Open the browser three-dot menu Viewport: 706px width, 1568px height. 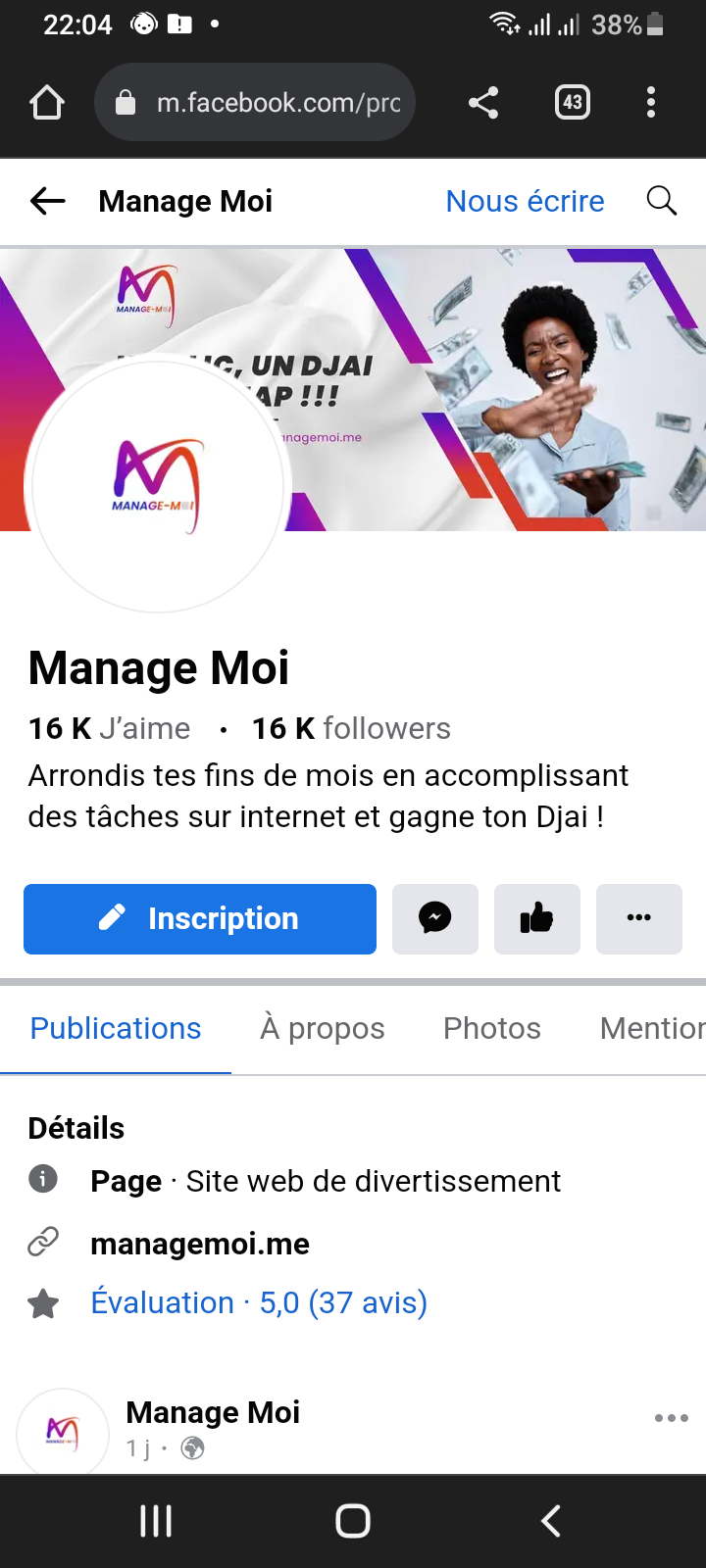pos(651,102)
